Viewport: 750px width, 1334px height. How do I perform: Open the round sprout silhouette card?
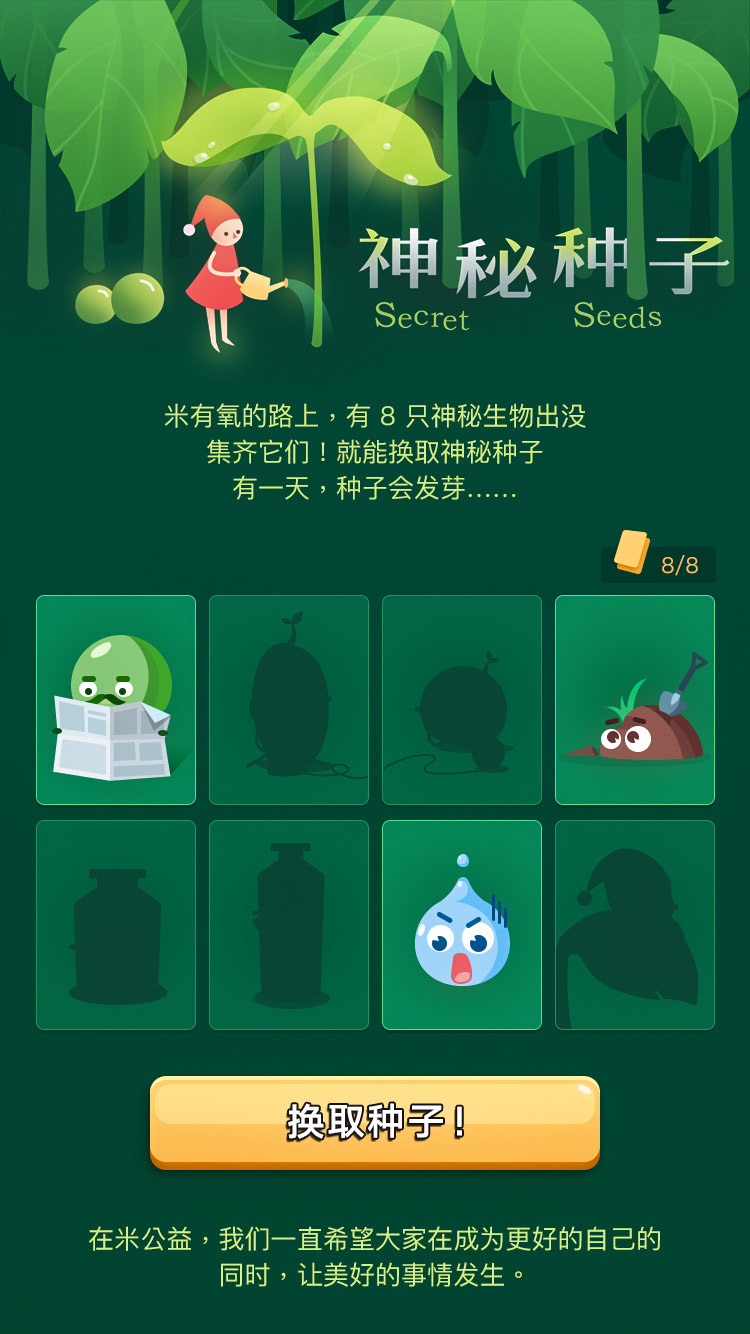tap(462, 700)
